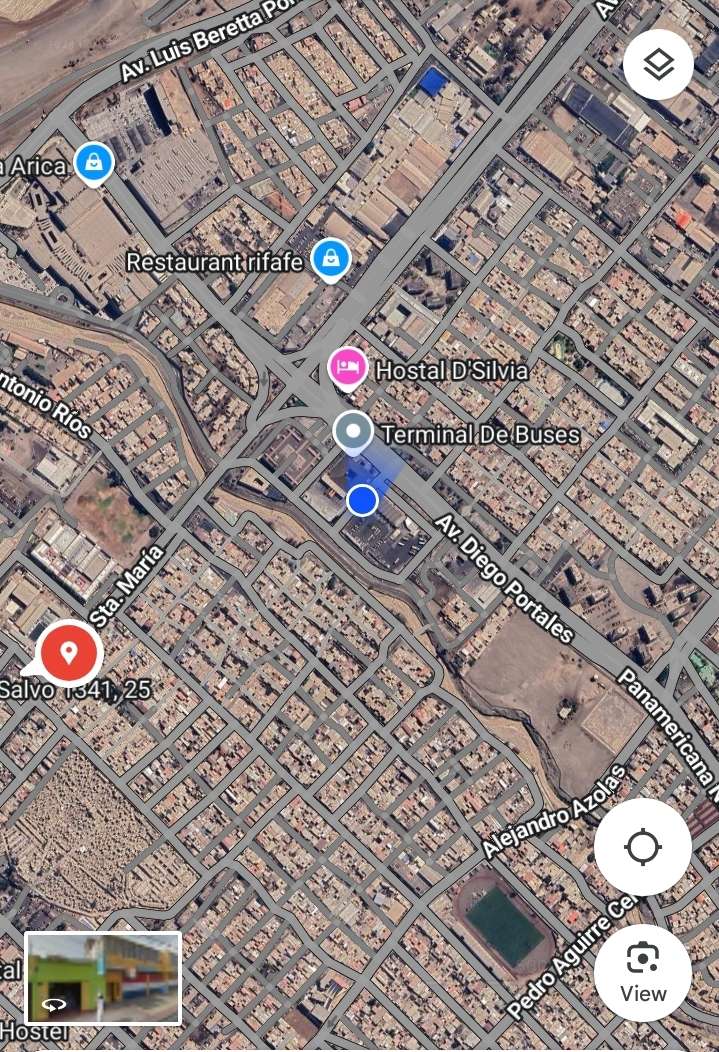
Task: Tap the blue current location dot
Action: (362, 500)
